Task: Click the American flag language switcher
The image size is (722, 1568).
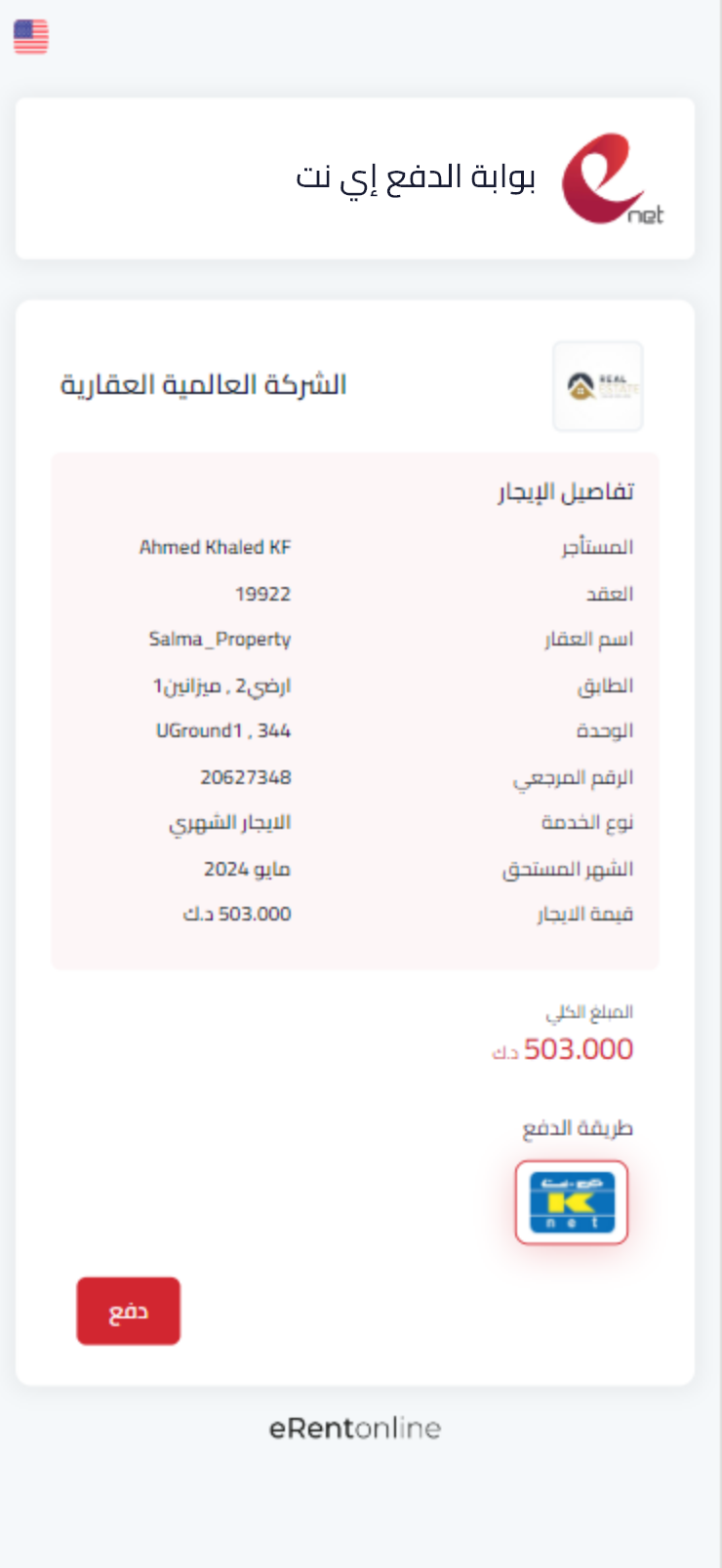Action: click(x=29, y=36)
